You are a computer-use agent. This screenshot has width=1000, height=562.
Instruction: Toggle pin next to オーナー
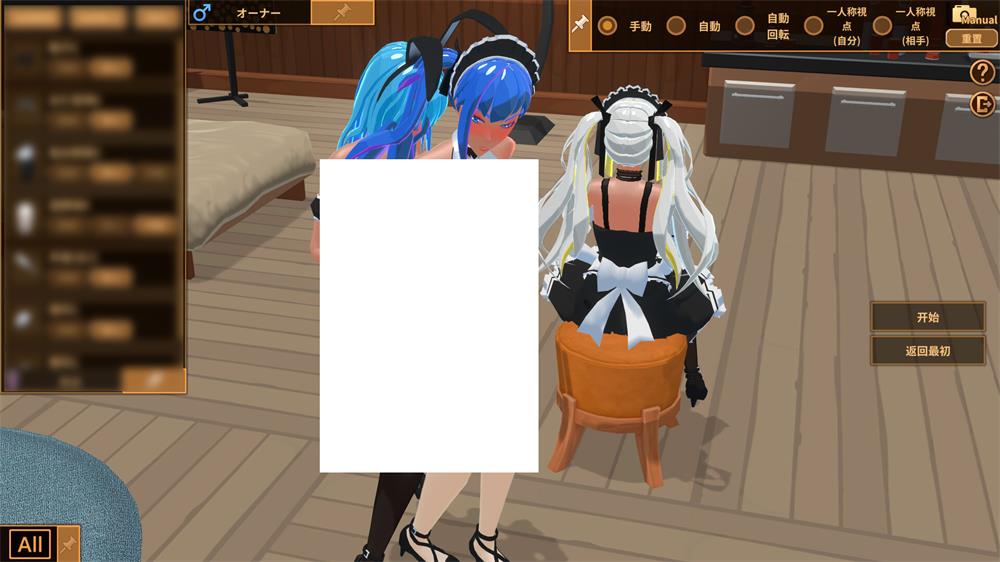[x=342, y=12]
